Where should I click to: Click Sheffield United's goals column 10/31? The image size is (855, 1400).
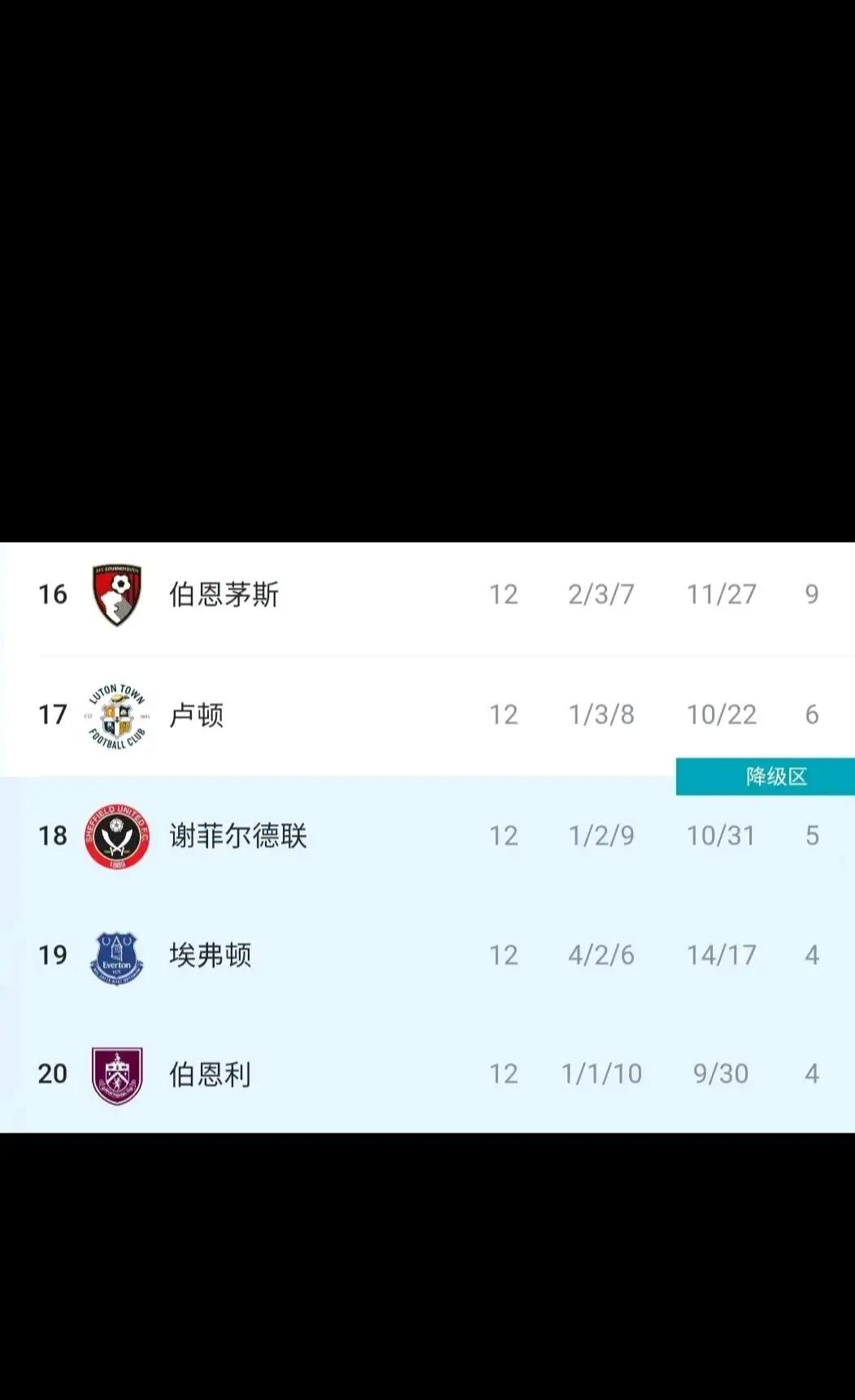coord(721,835)
